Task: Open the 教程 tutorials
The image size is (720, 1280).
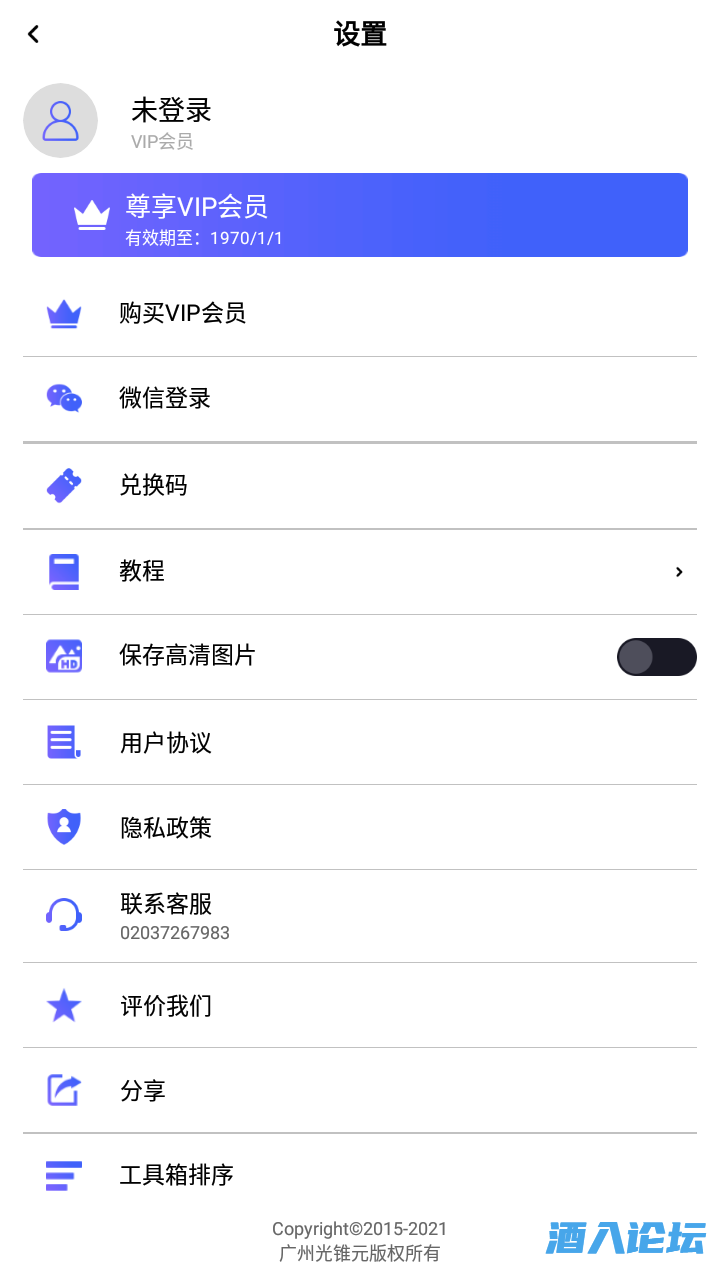Action: (x=360, y=571)
